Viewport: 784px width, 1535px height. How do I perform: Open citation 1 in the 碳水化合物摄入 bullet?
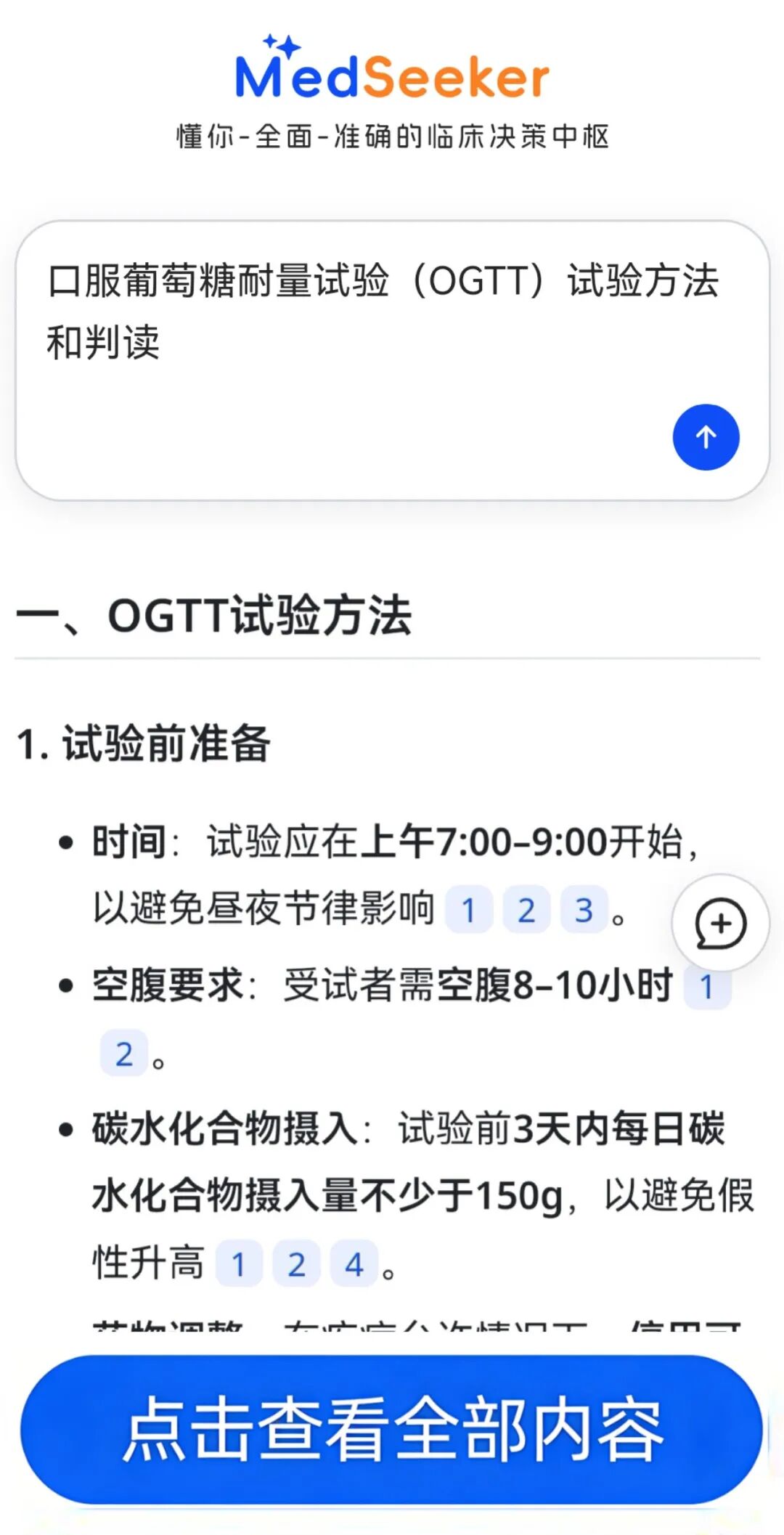coord(239,1264)
